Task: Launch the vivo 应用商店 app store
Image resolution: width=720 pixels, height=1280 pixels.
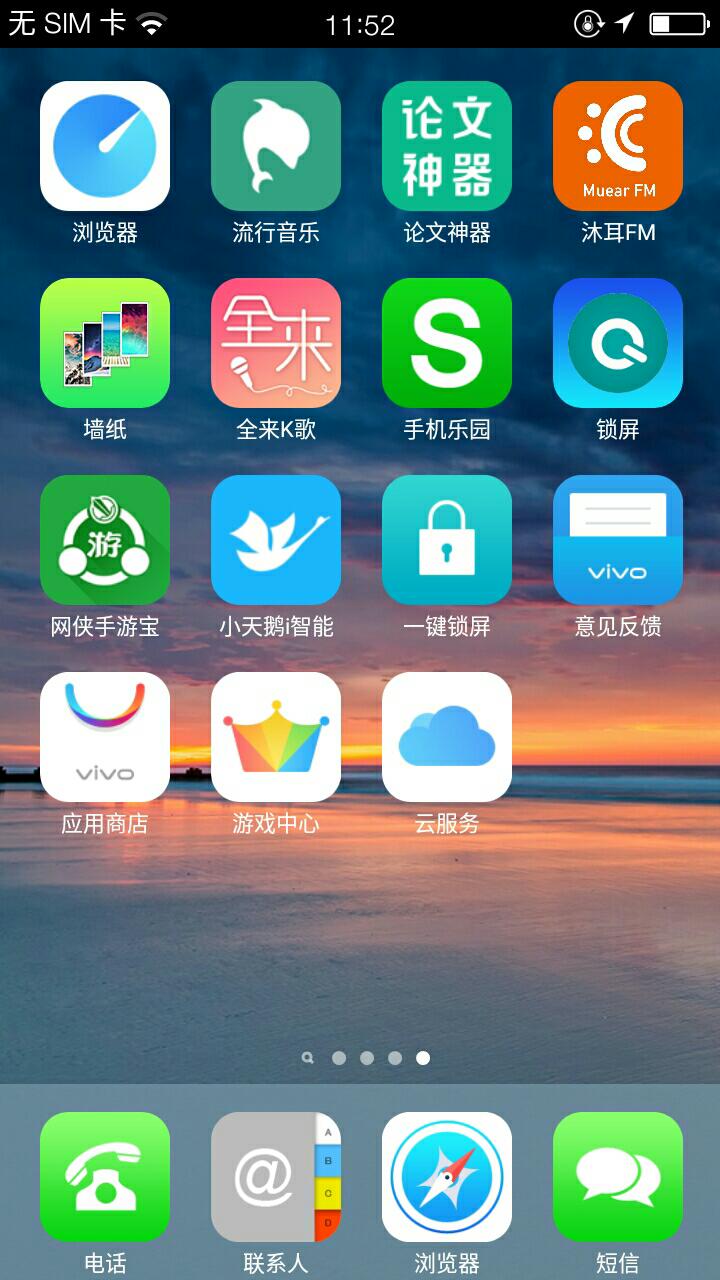Action: point(105,737)
